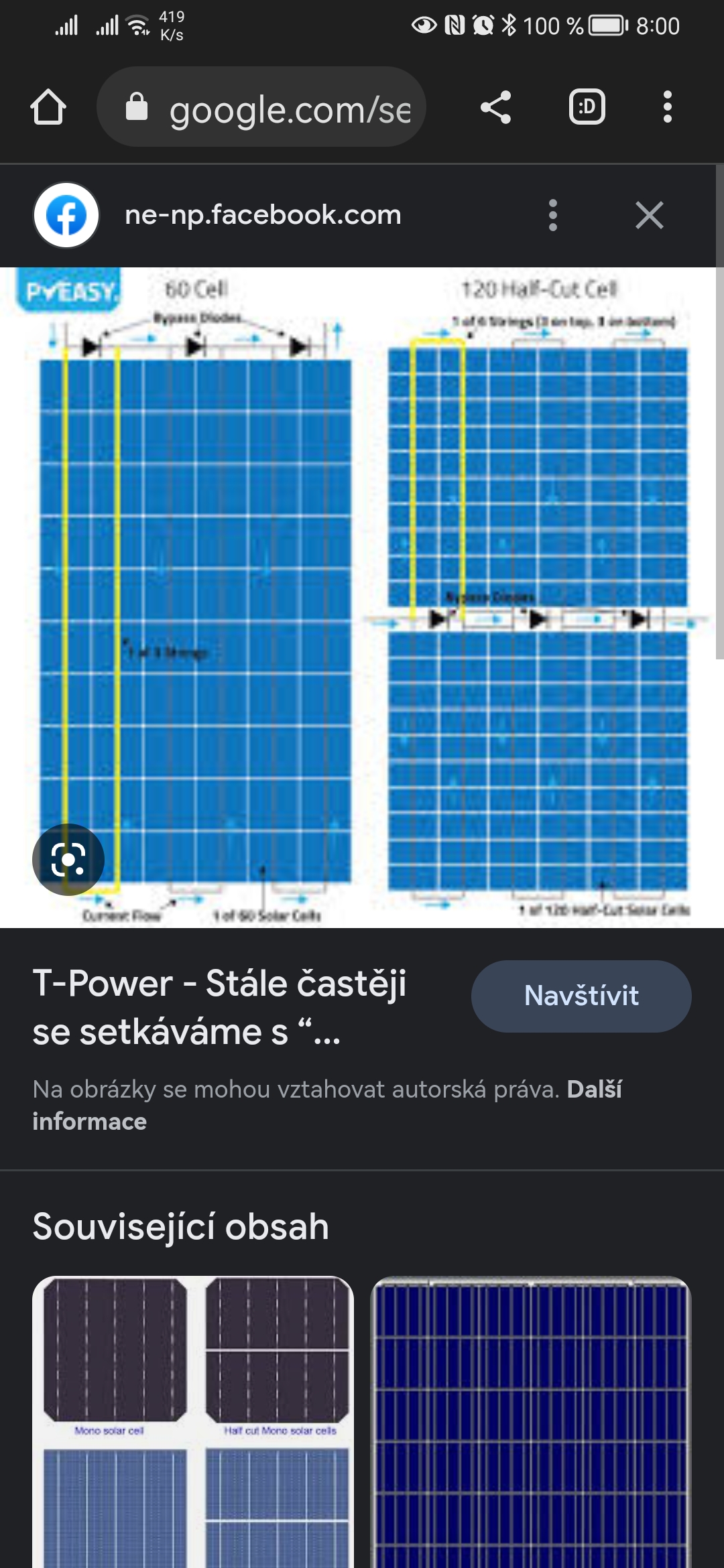Share this page
The image size is (724, 1568).
(495, 107)
